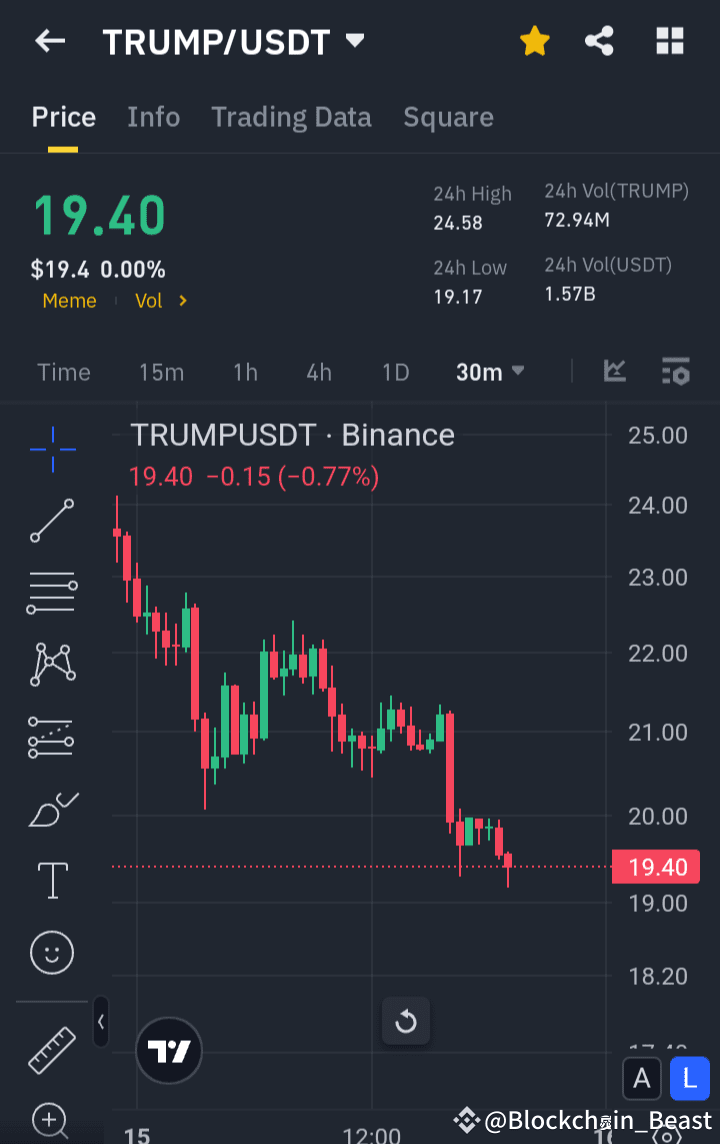Go back using the arrow button
Image resolution: width=720 pixels, height=1144 pixels.
[x=50, y=41]
